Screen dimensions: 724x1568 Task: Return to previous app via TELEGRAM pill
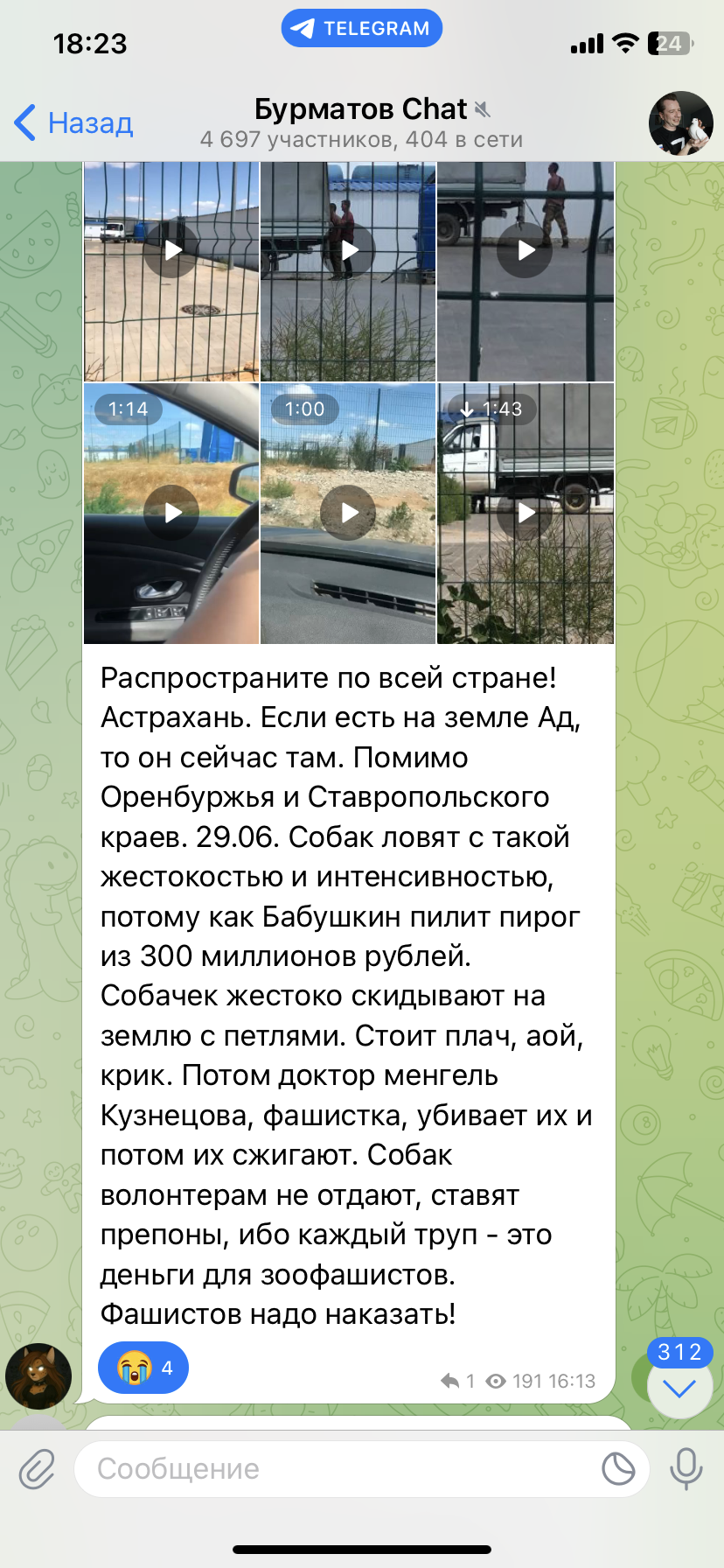(x=362, y=29)
